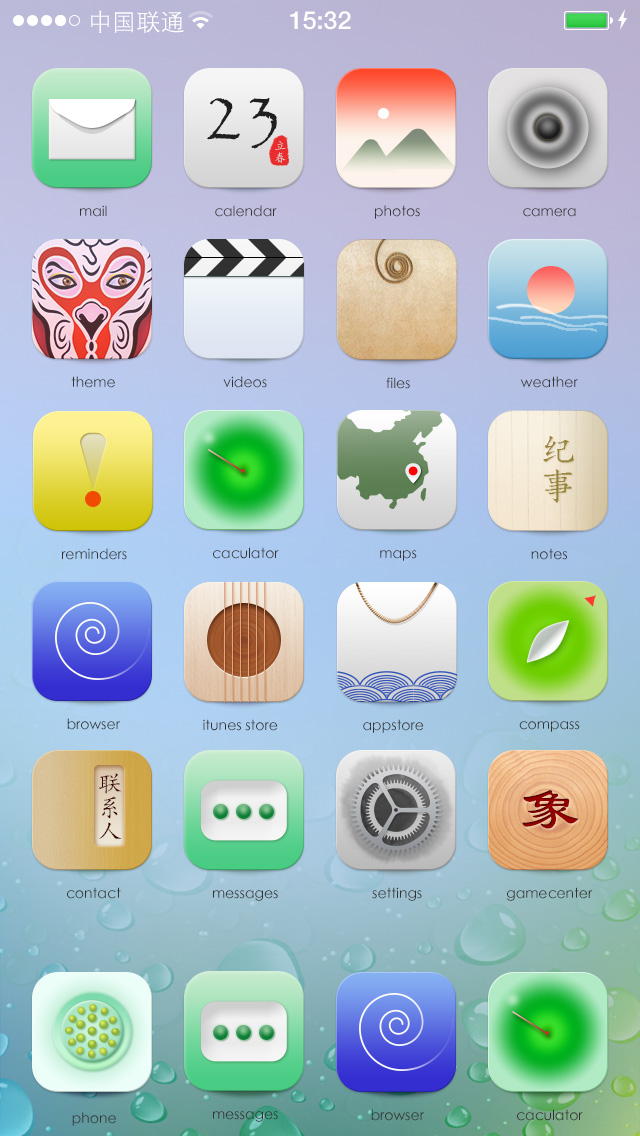Open the videos app
This screenshot has width=640, height=1136.
coord(244,299)
